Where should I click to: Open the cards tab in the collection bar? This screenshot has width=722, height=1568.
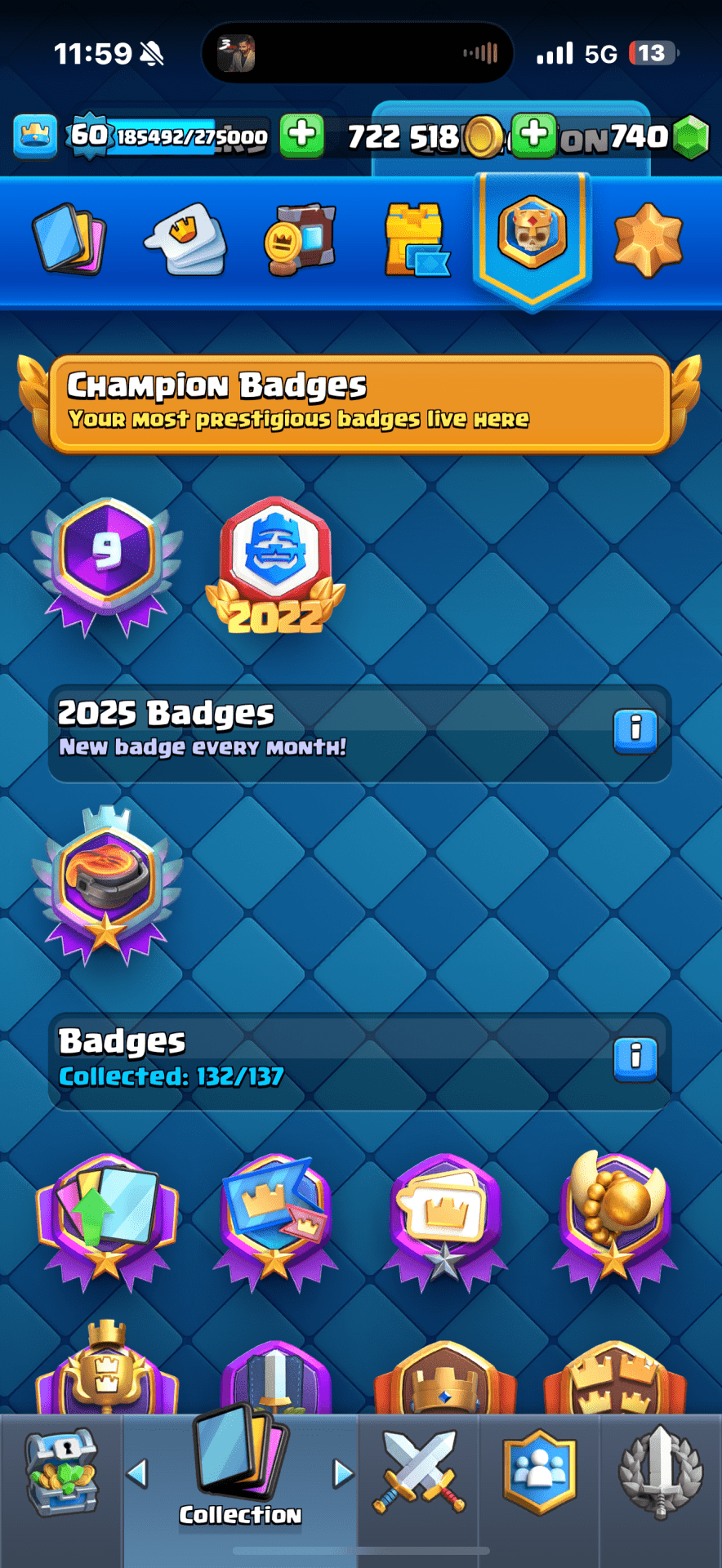pyautogui.click(x=69, y=238)
